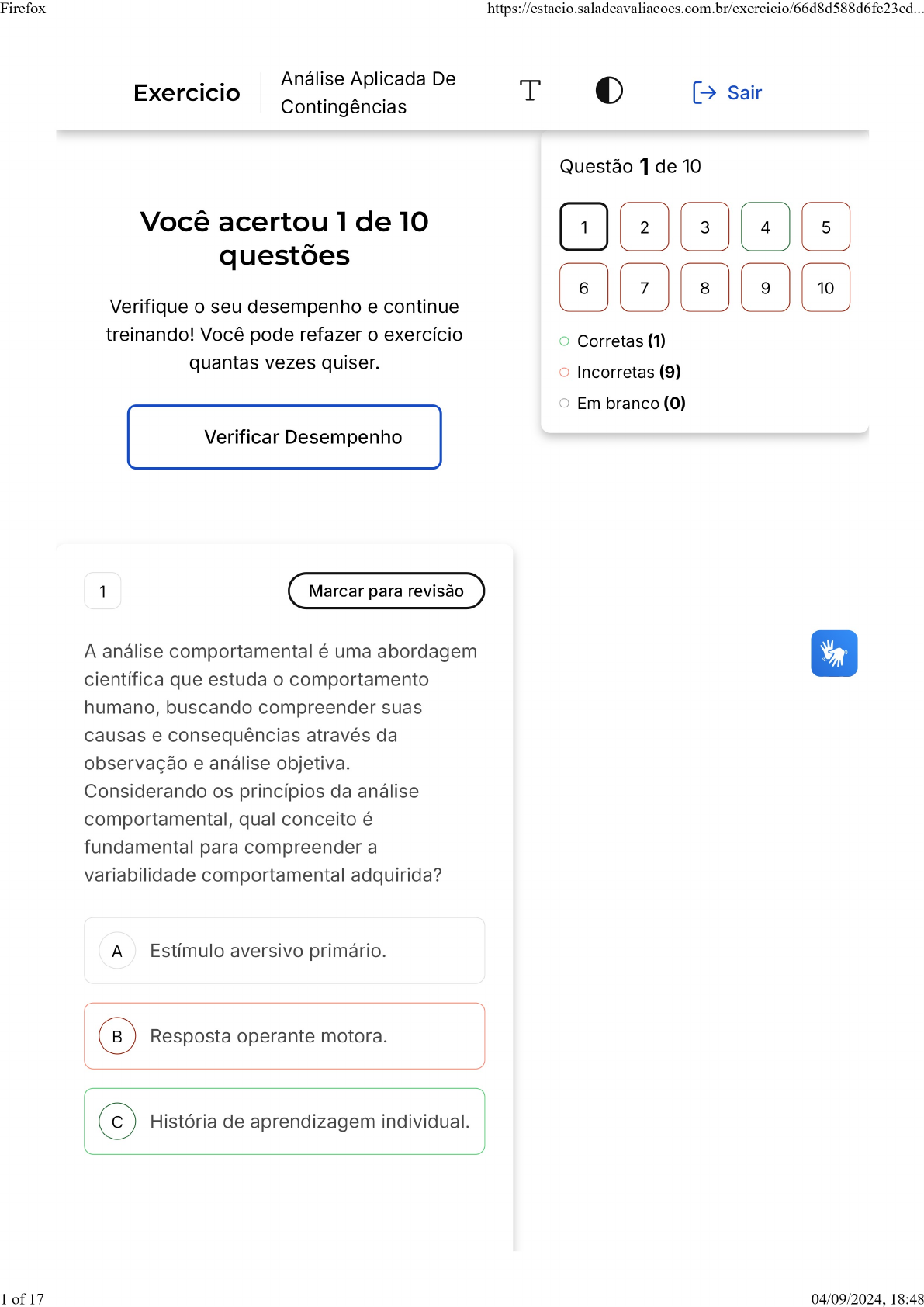Screen dimensions: 924x1307
Task: Jump to question 9
Action: [x=766, y=287]
